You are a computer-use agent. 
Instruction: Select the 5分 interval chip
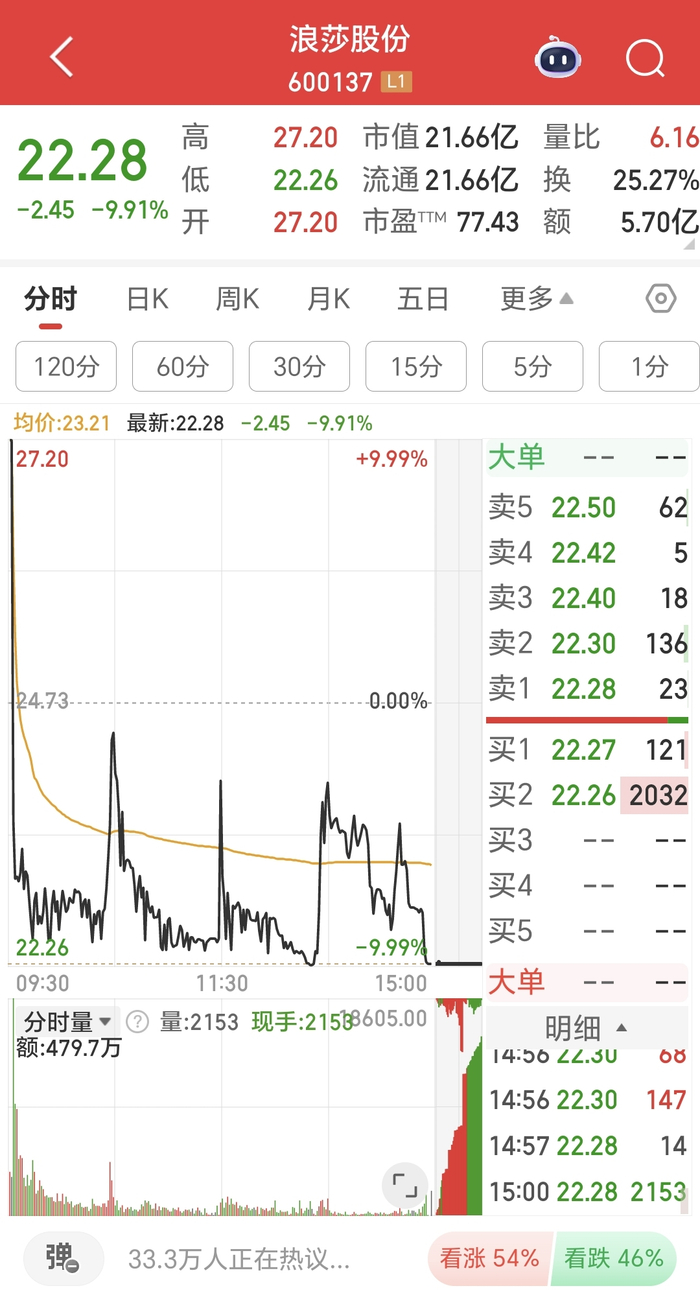532,367
